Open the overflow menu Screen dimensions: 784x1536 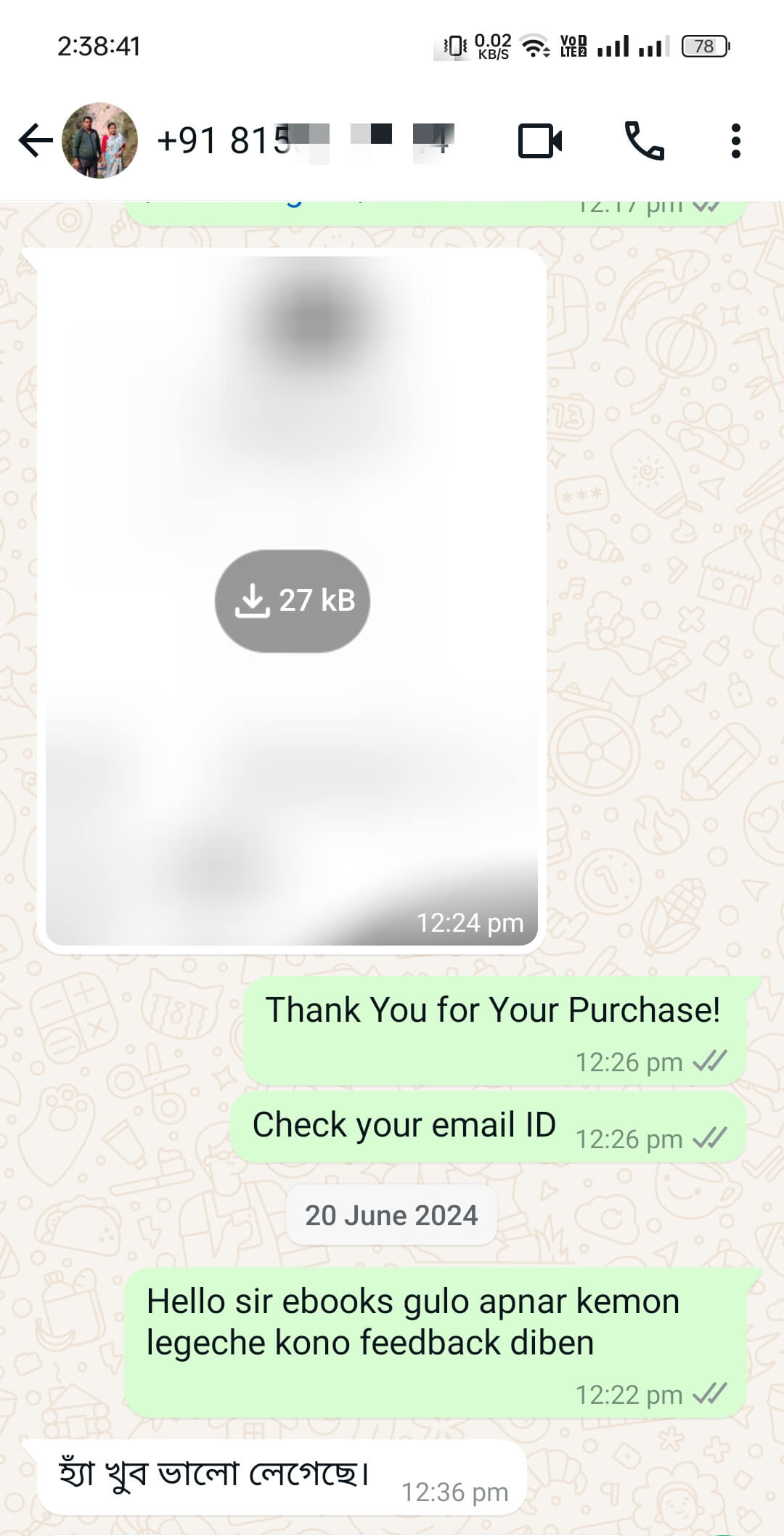[735, 141]
